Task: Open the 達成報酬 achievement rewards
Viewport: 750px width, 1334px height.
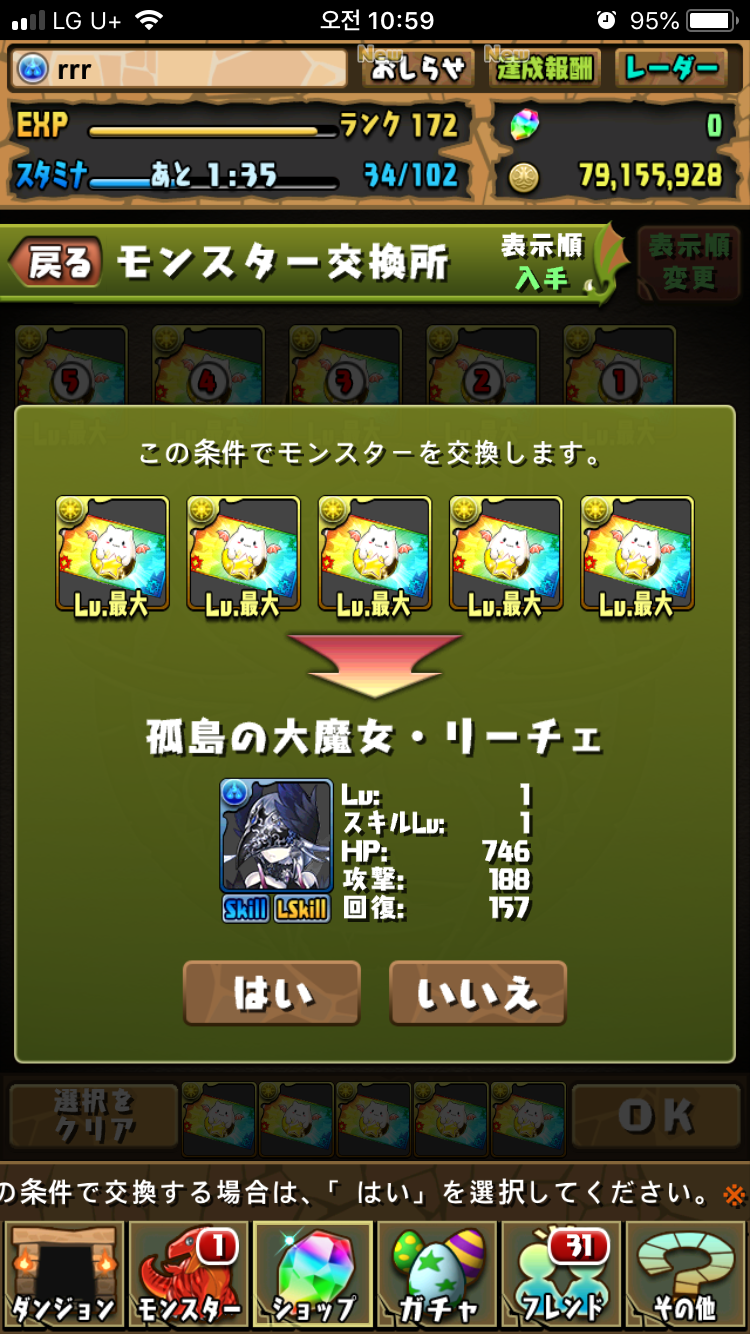Action: (545, 68)
